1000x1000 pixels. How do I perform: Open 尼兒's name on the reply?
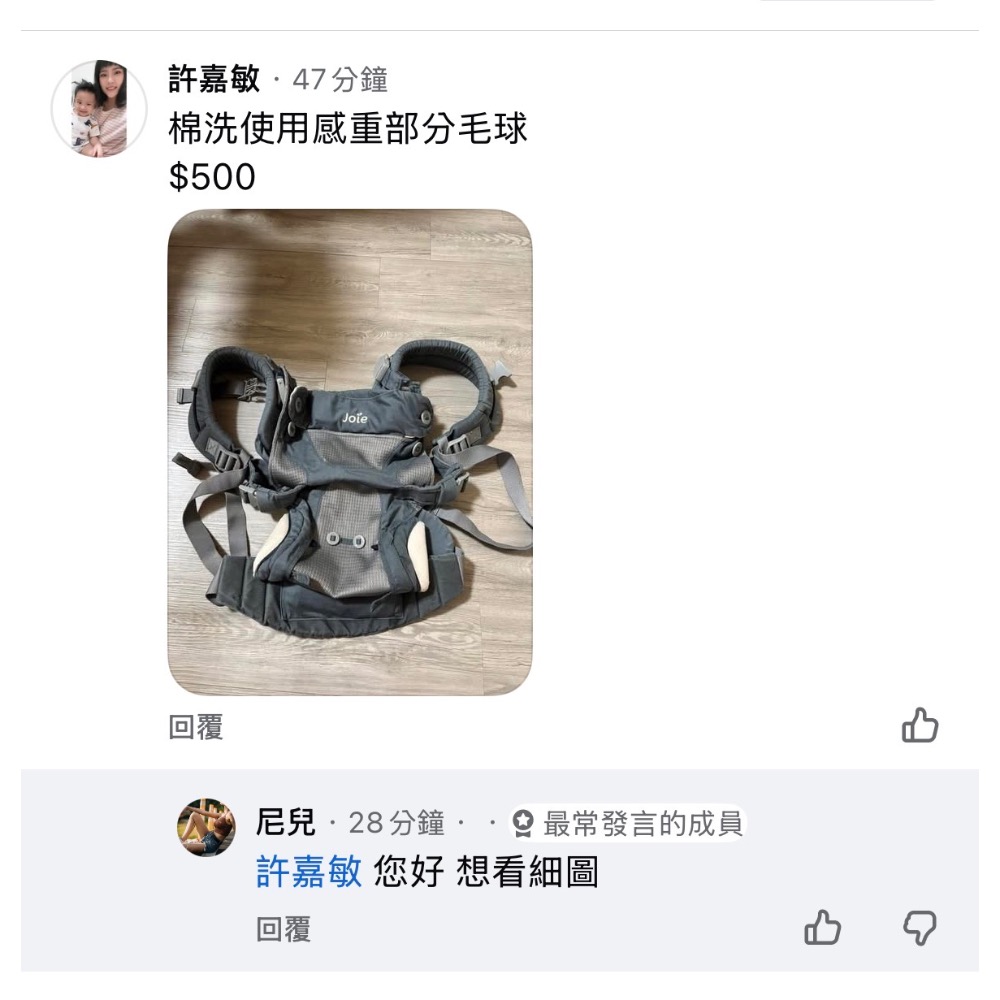click(x=286, y=823)
